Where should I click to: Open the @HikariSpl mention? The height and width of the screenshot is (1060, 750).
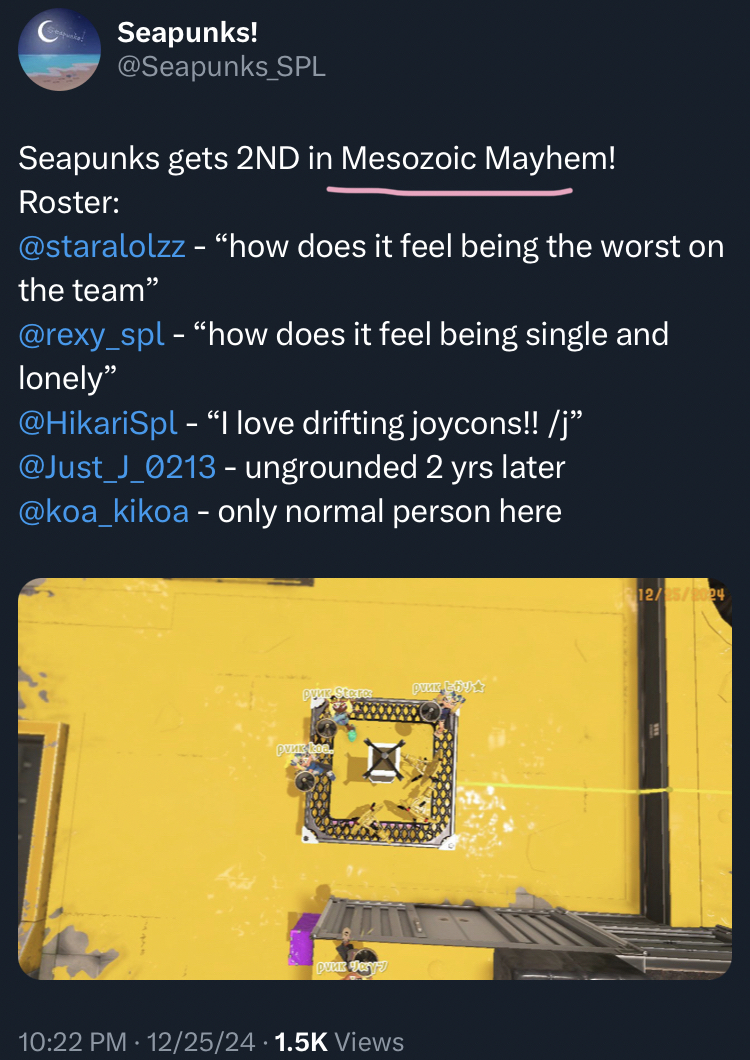98,423
